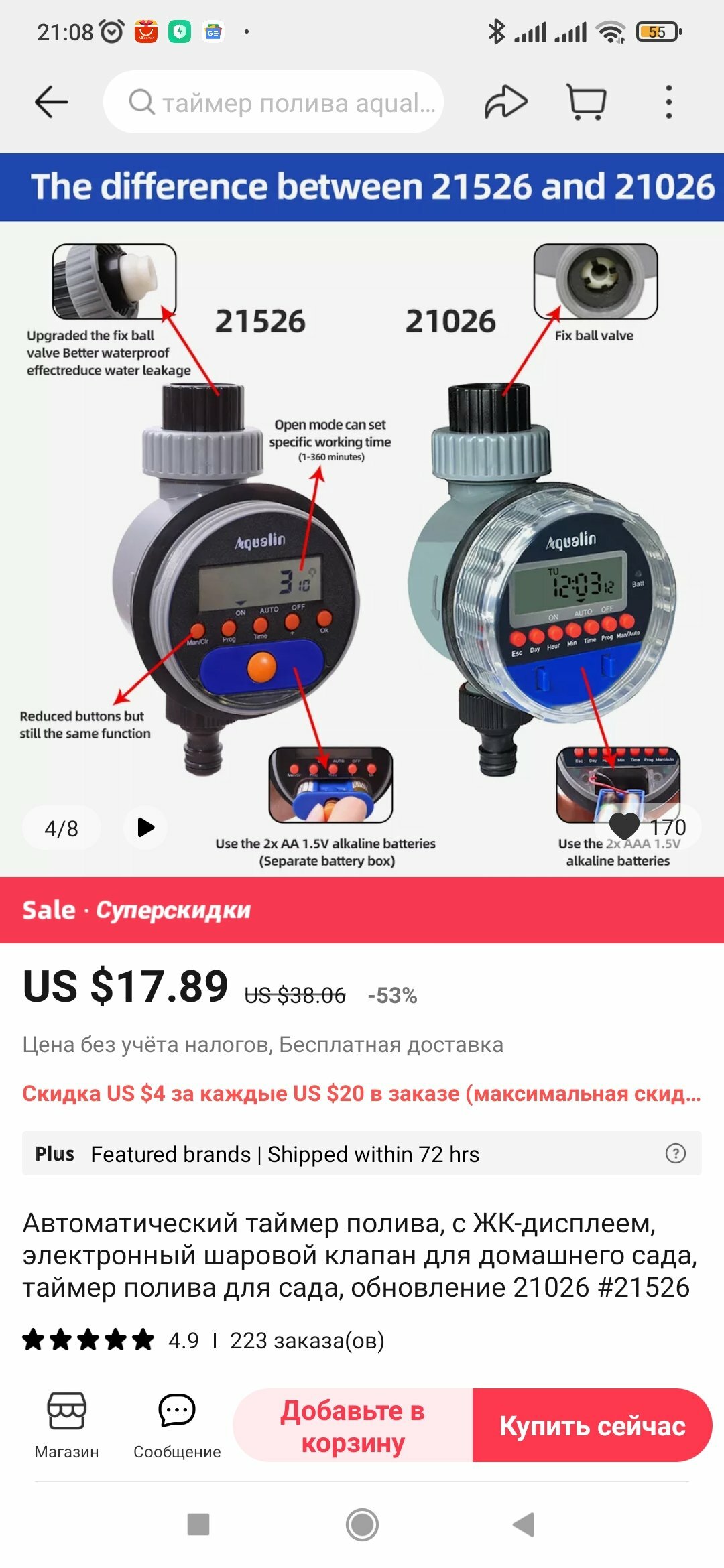
Task: Tap Добавьте в корзину button
Action: tap(353, 1425)
